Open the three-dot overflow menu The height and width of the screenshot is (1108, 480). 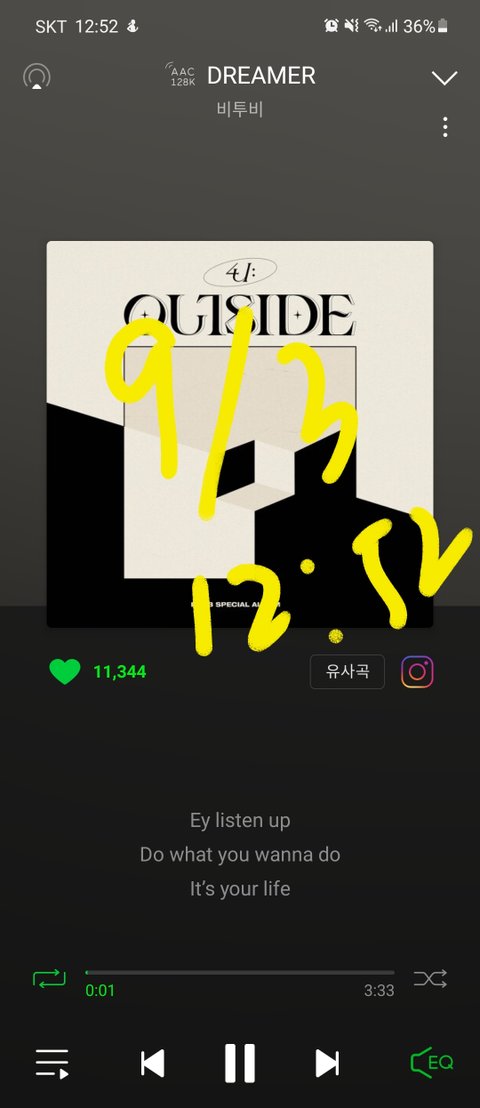(x=445, y=127)
